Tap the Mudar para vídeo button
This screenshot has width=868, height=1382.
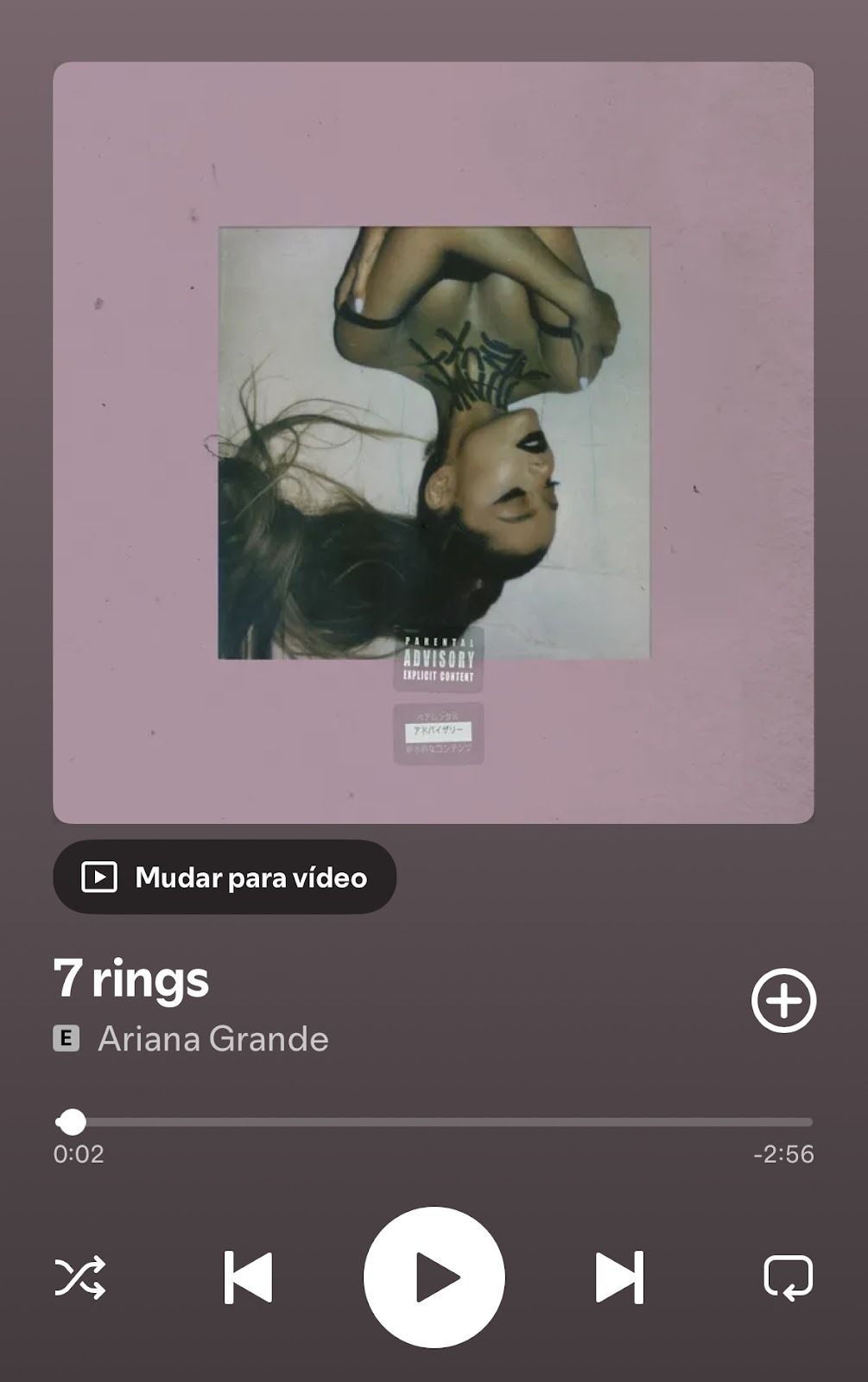click(225, 878)
